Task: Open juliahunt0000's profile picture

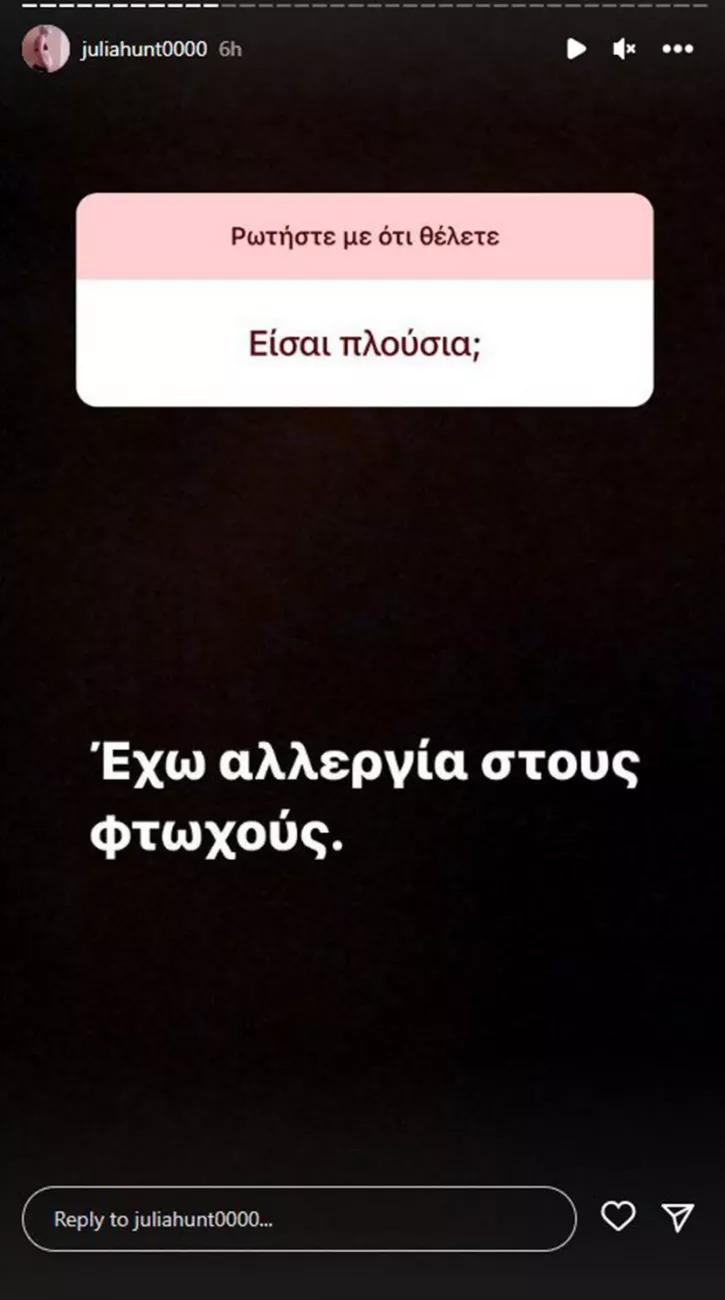Action: (x=46, y=49)
